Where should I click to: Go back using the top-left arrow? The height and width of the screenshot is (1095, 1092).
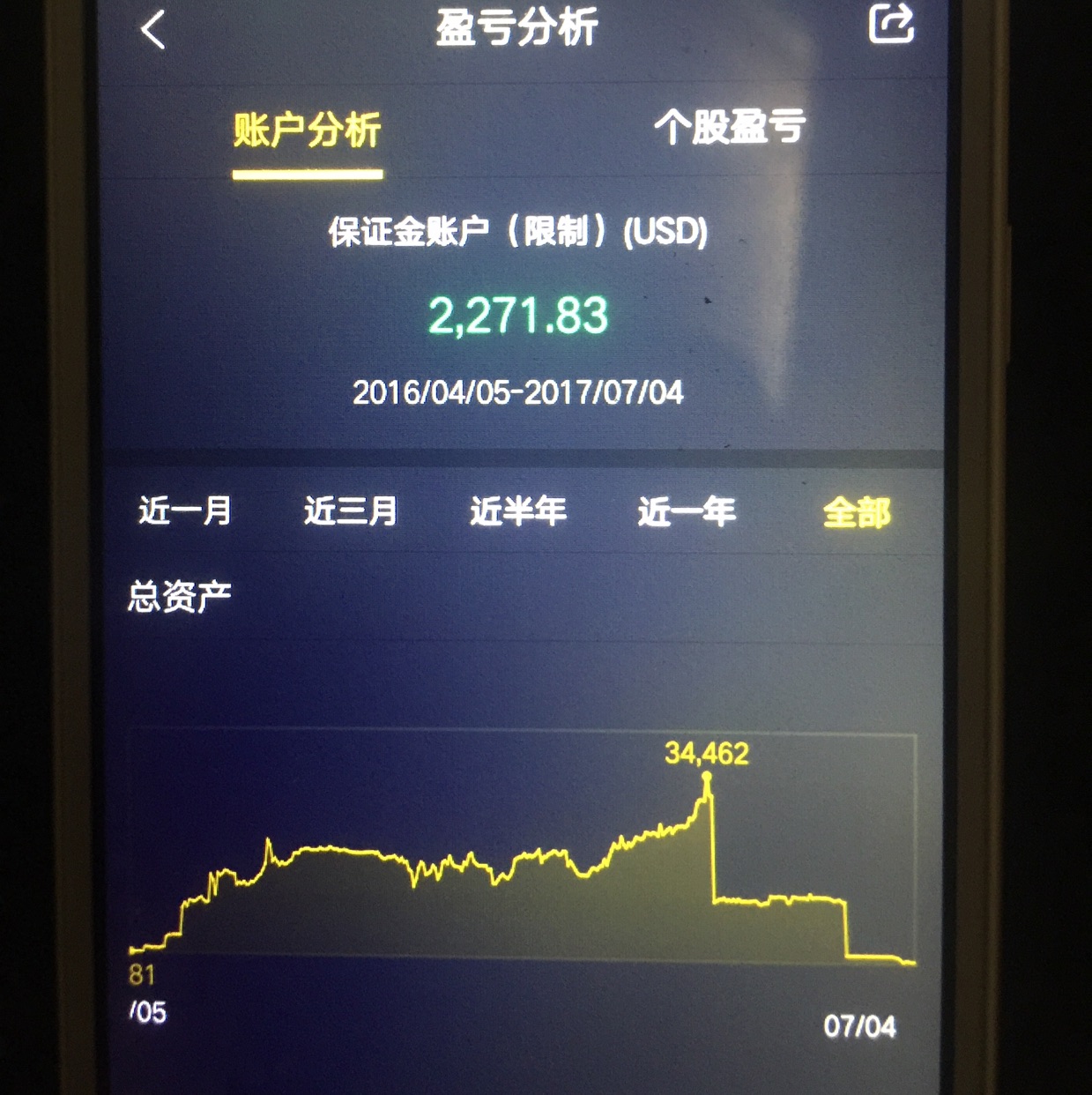click(153, 32)
